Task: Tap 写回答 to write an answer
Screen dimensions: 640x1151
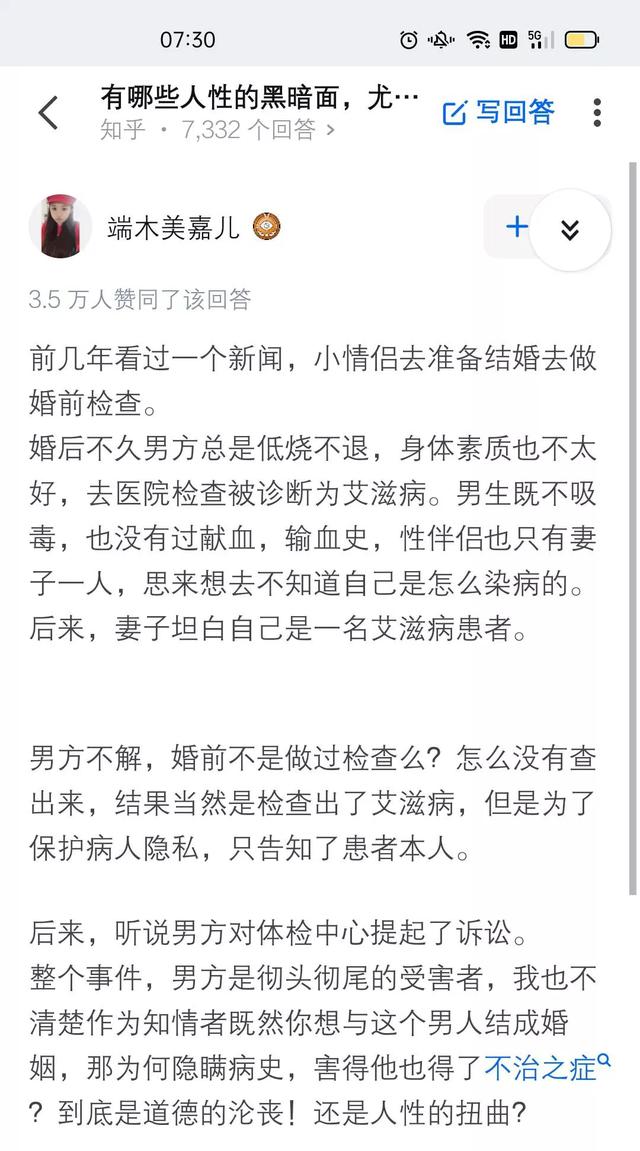Action: click(498, 112)
